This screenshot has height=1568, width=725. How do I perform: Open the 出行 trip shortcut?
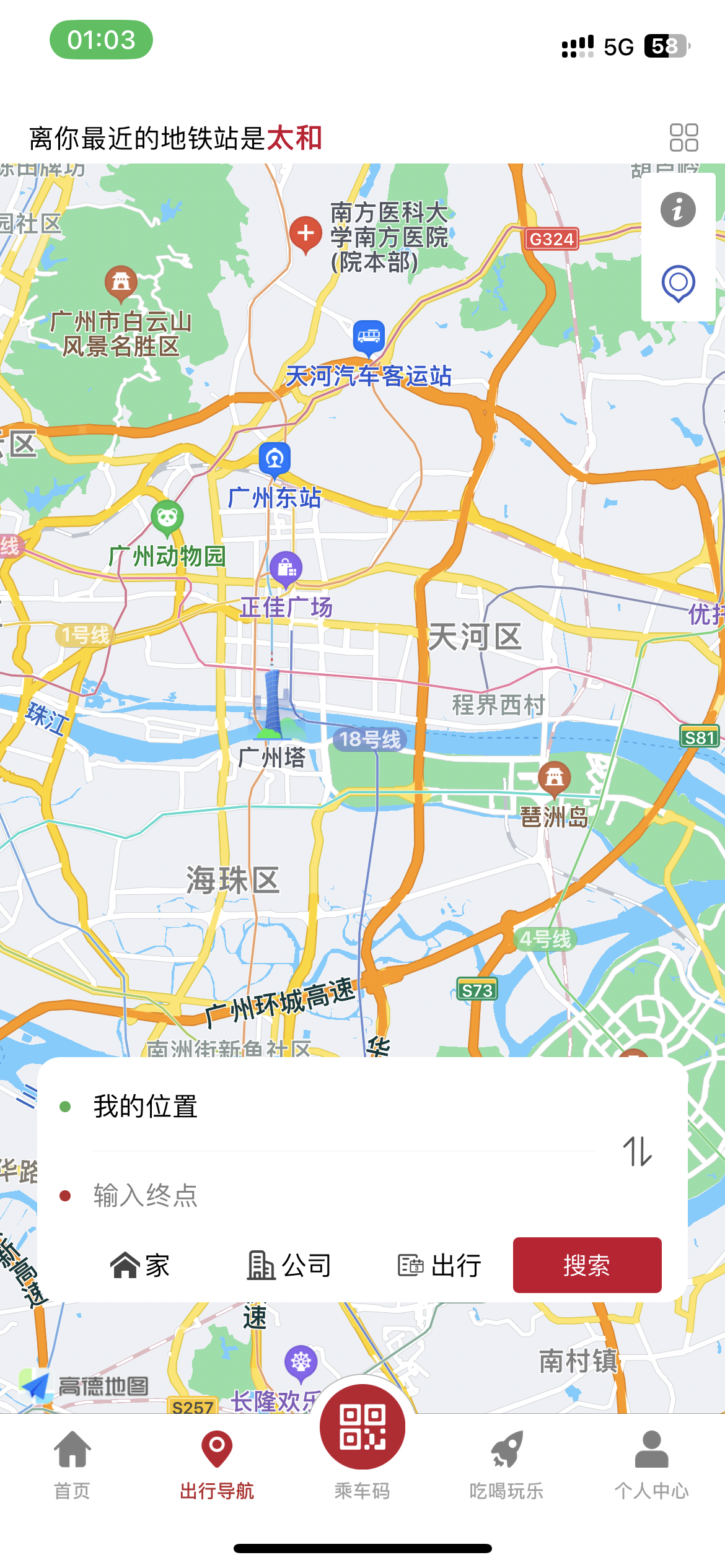point(439,1266)
